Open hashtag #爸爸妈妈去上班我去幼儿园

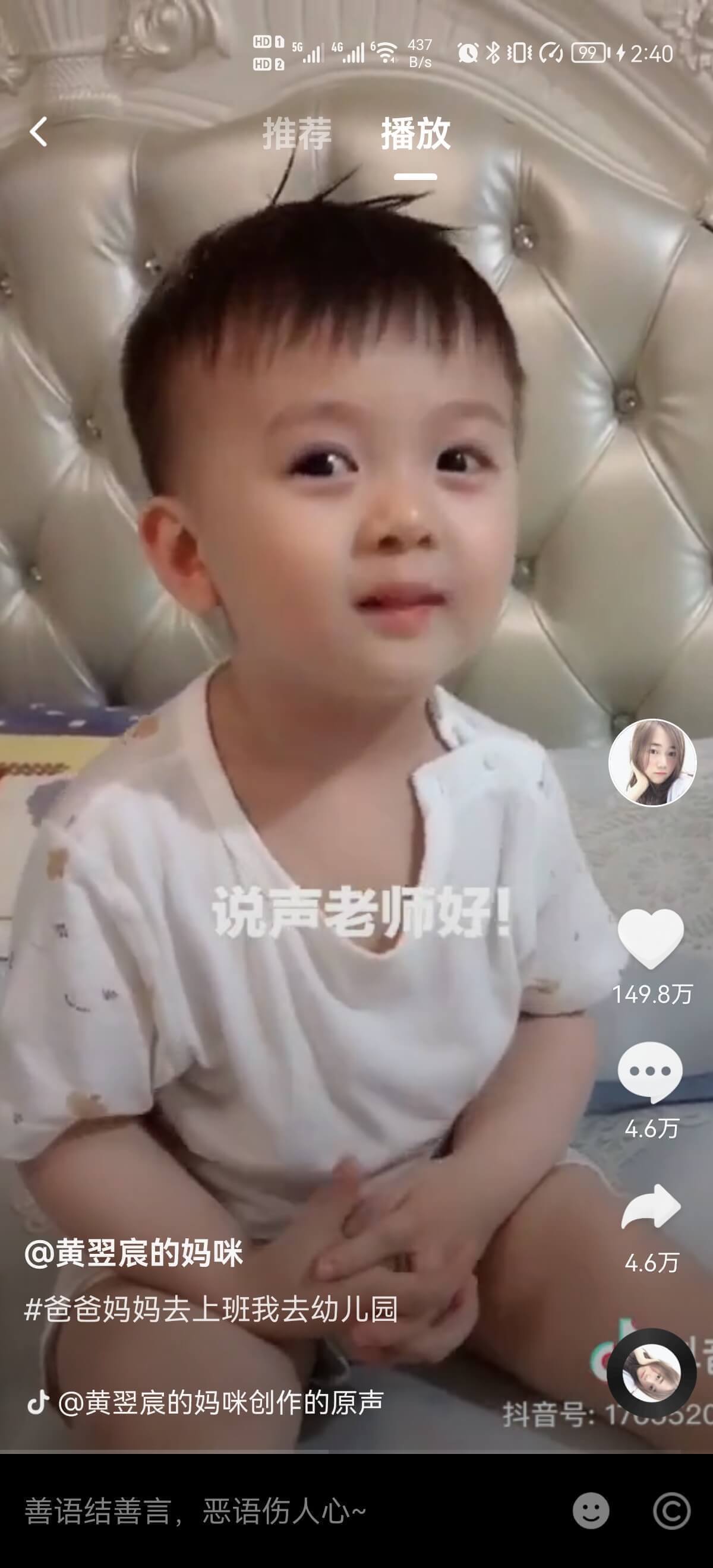pyautogui.click(x=211, y=1308)
